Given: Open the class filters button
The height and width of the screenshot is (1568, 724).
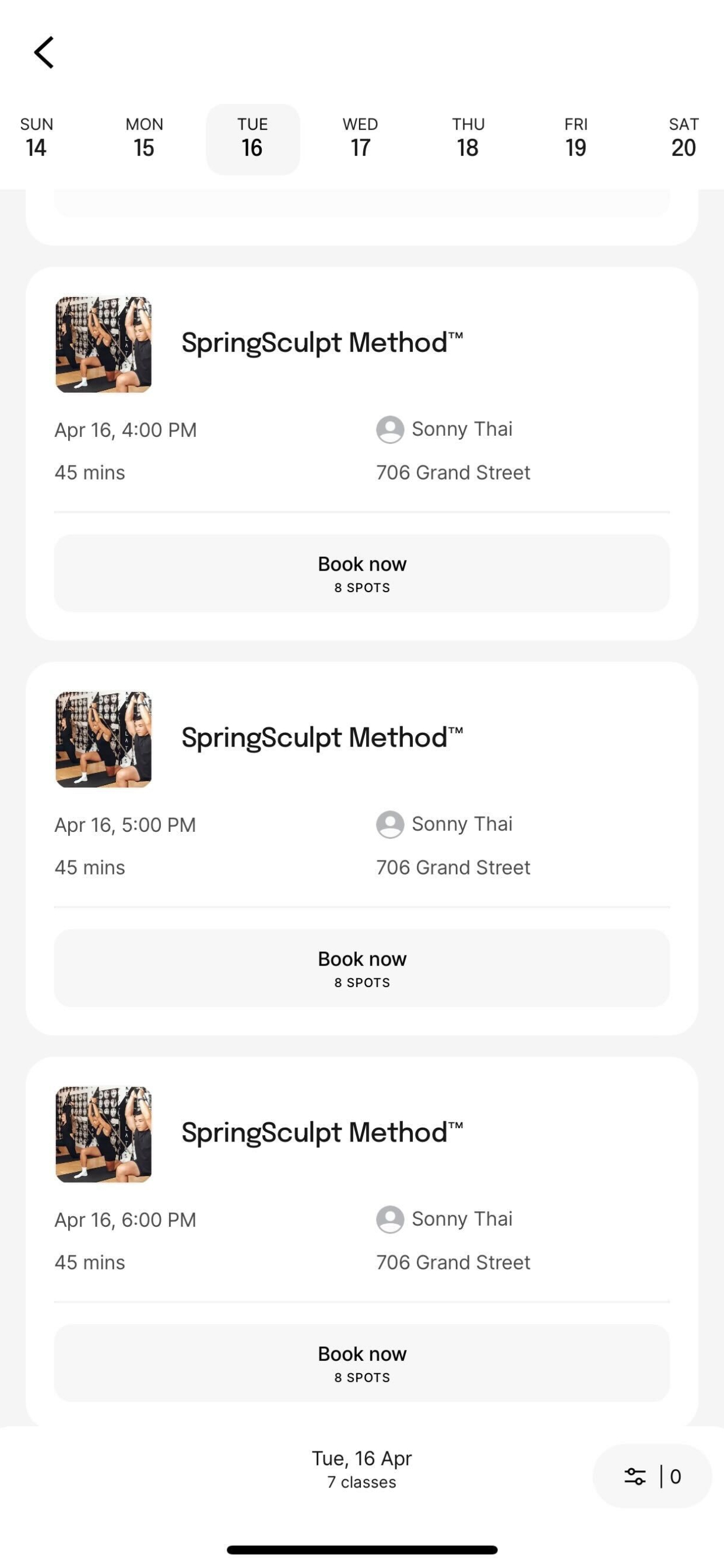Looking at the screenshot, I should point(652,1476).
